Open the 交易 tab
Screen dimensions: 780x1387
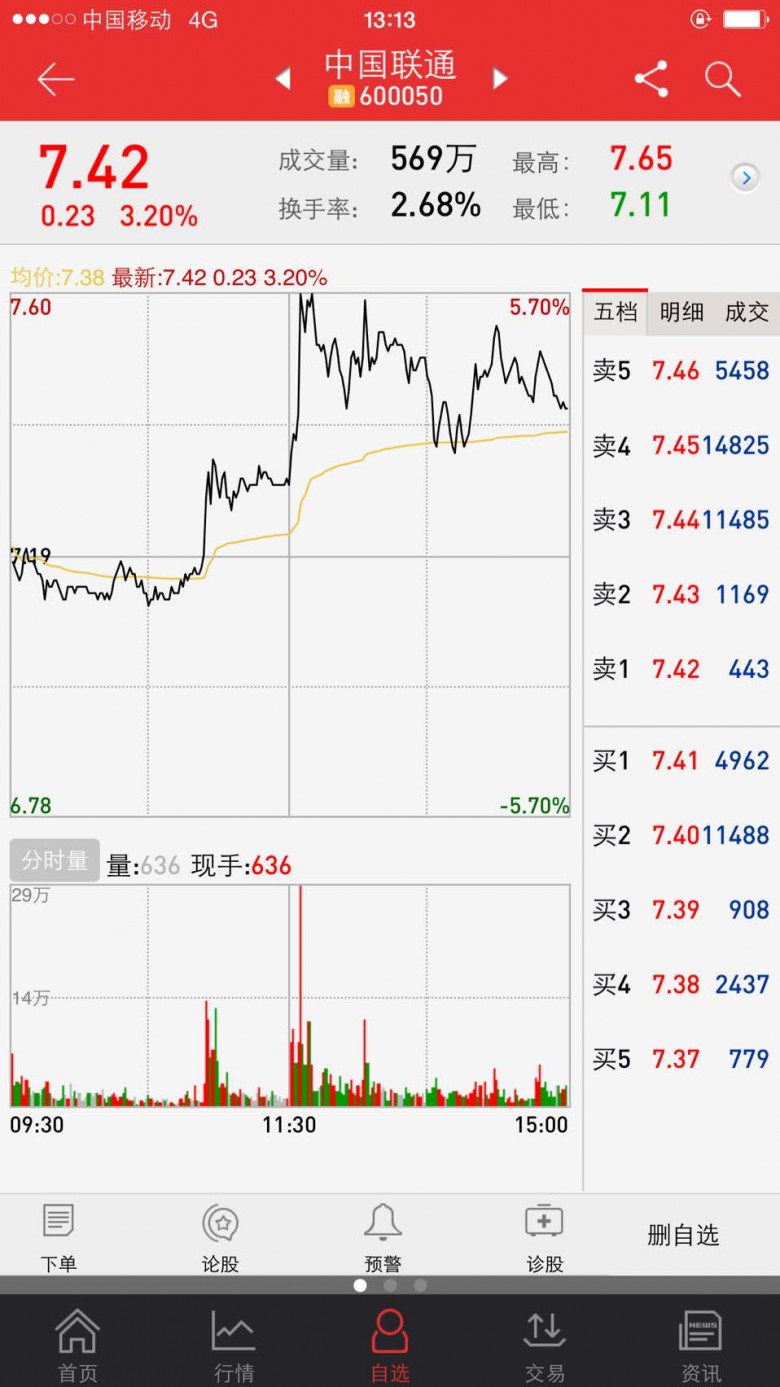pos(545,1345)
